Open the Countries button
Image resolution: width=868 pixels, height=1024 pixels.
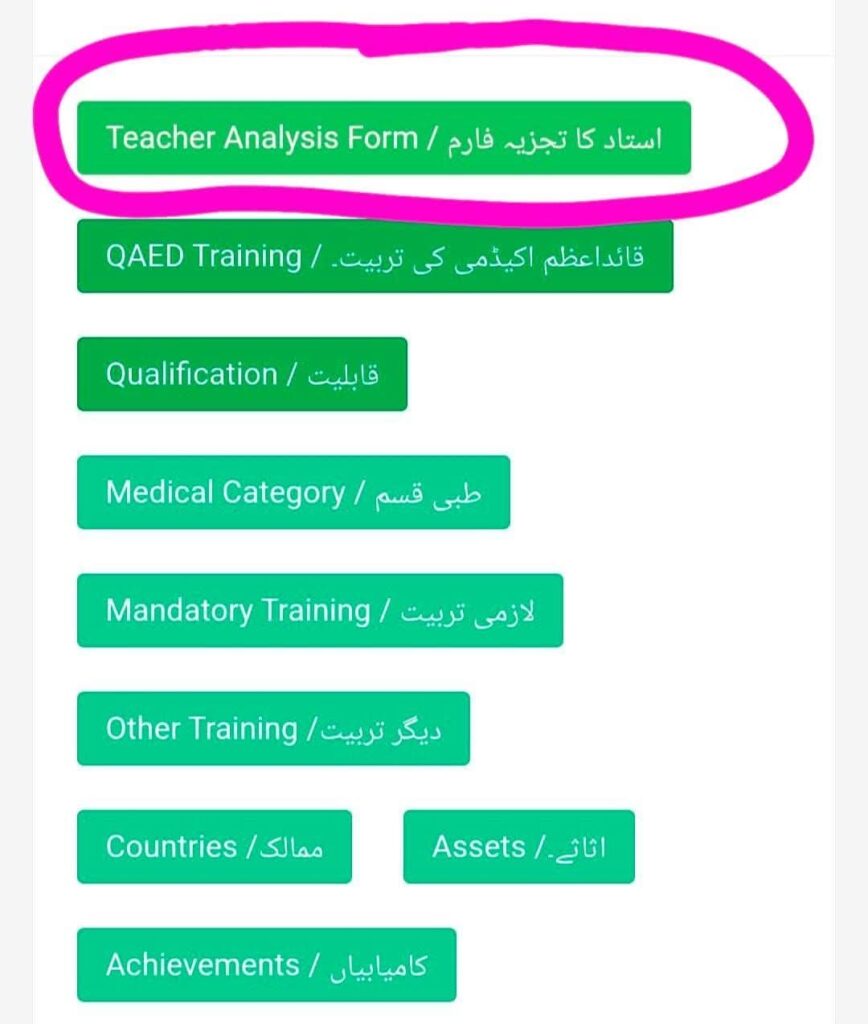point(214,846)
